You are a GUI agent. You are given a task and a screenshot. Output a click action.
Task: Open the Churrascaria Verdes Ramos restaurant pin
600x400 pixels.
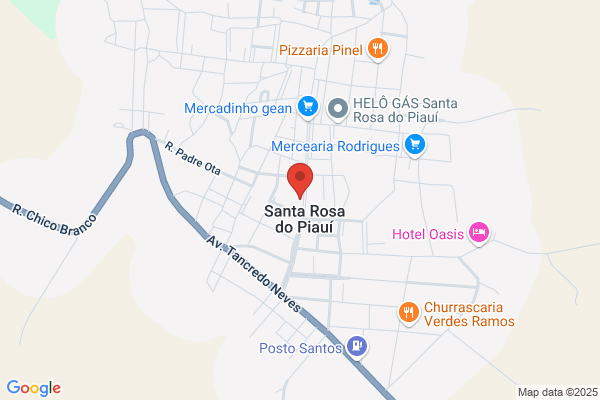click(x=409, y=313)
